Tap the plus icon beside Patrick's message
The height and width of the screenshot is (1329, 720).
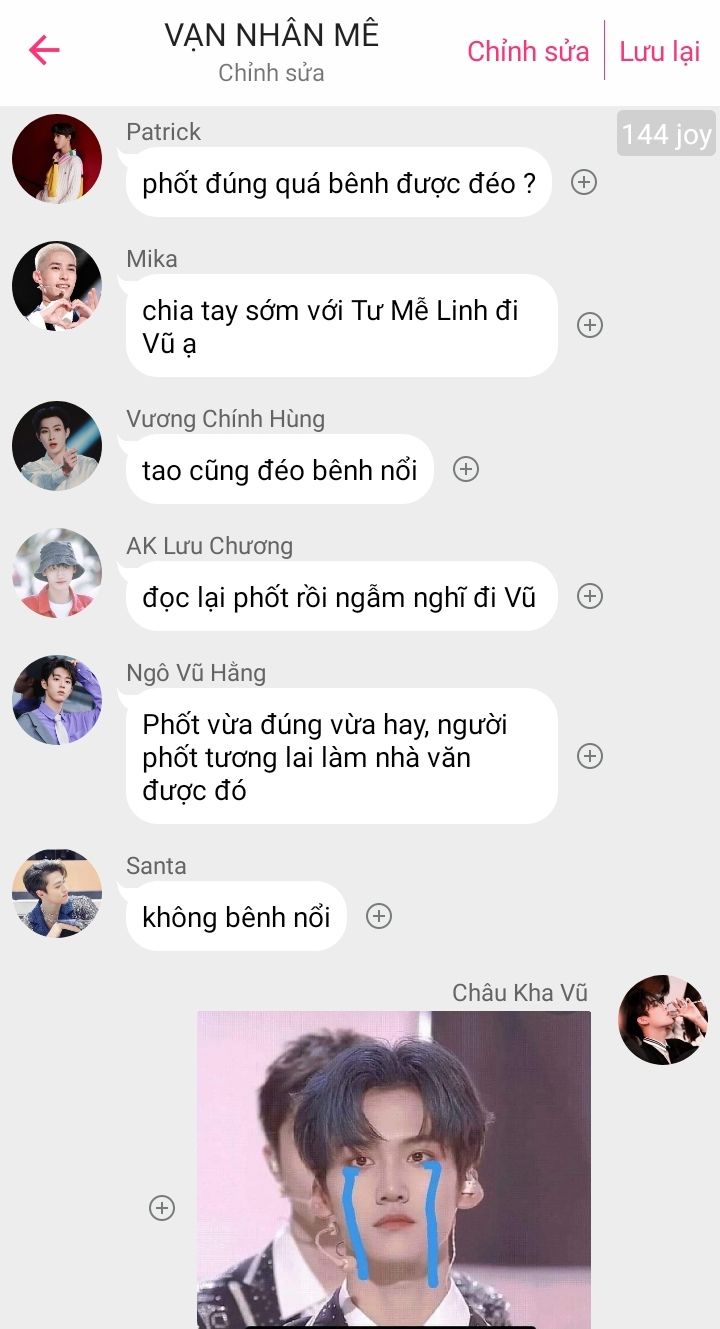point(583,182)
